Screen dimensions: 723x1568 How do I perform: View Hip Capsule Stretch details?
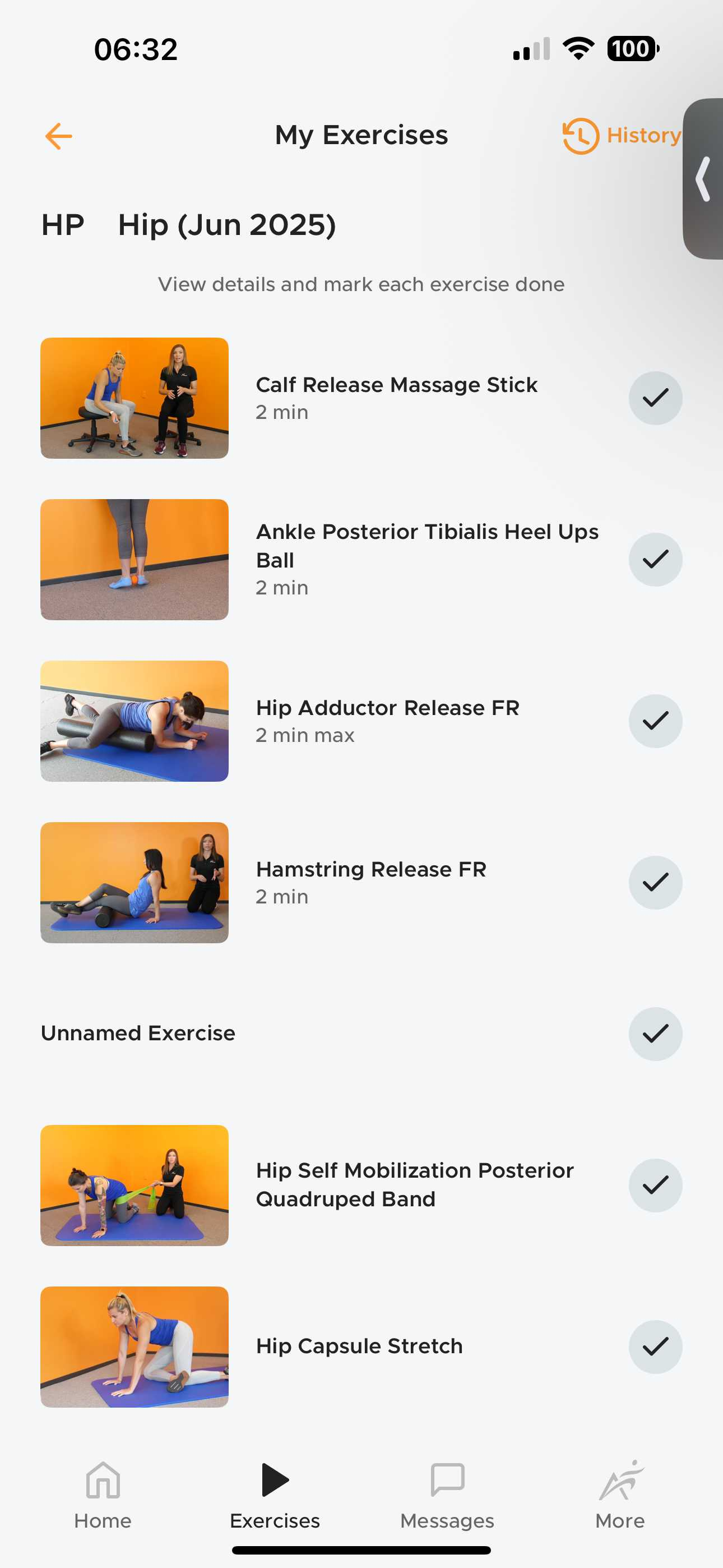tap(359, 1346)
